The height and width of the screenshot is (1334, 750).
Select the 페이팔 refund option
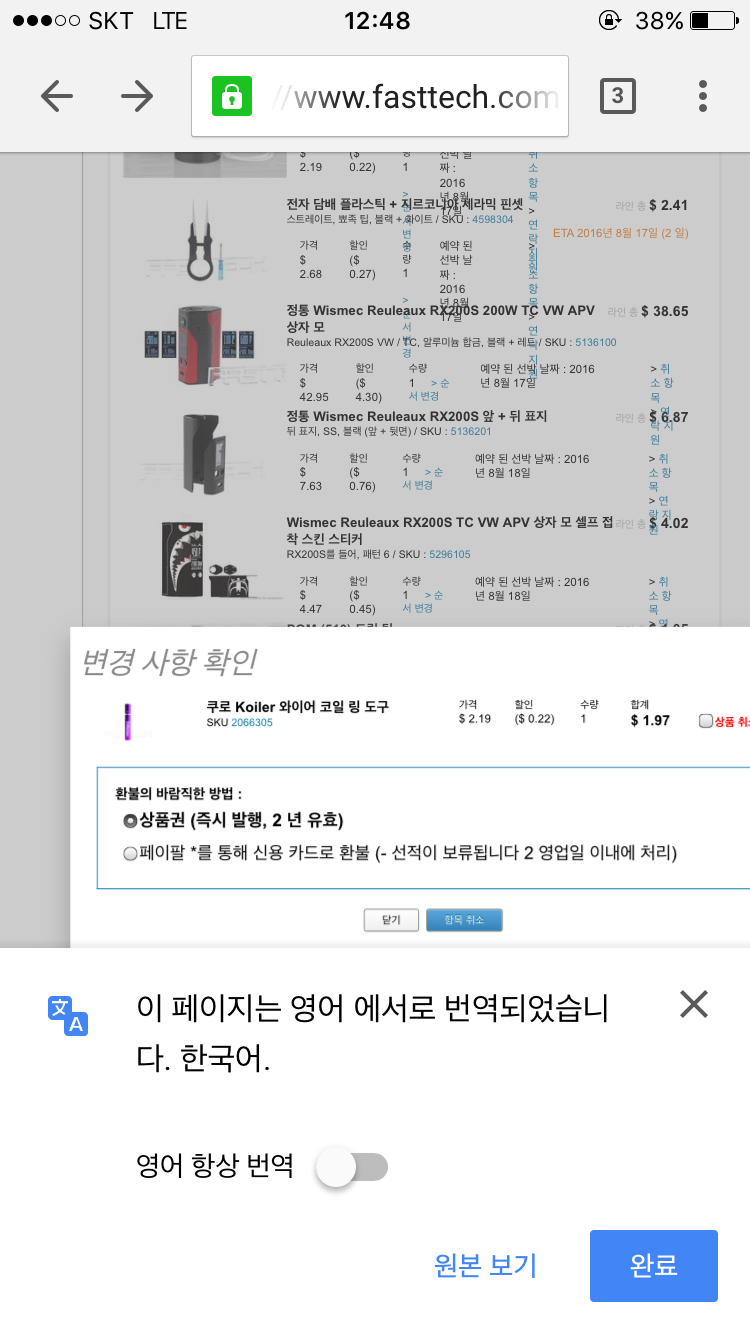point(130,854)
